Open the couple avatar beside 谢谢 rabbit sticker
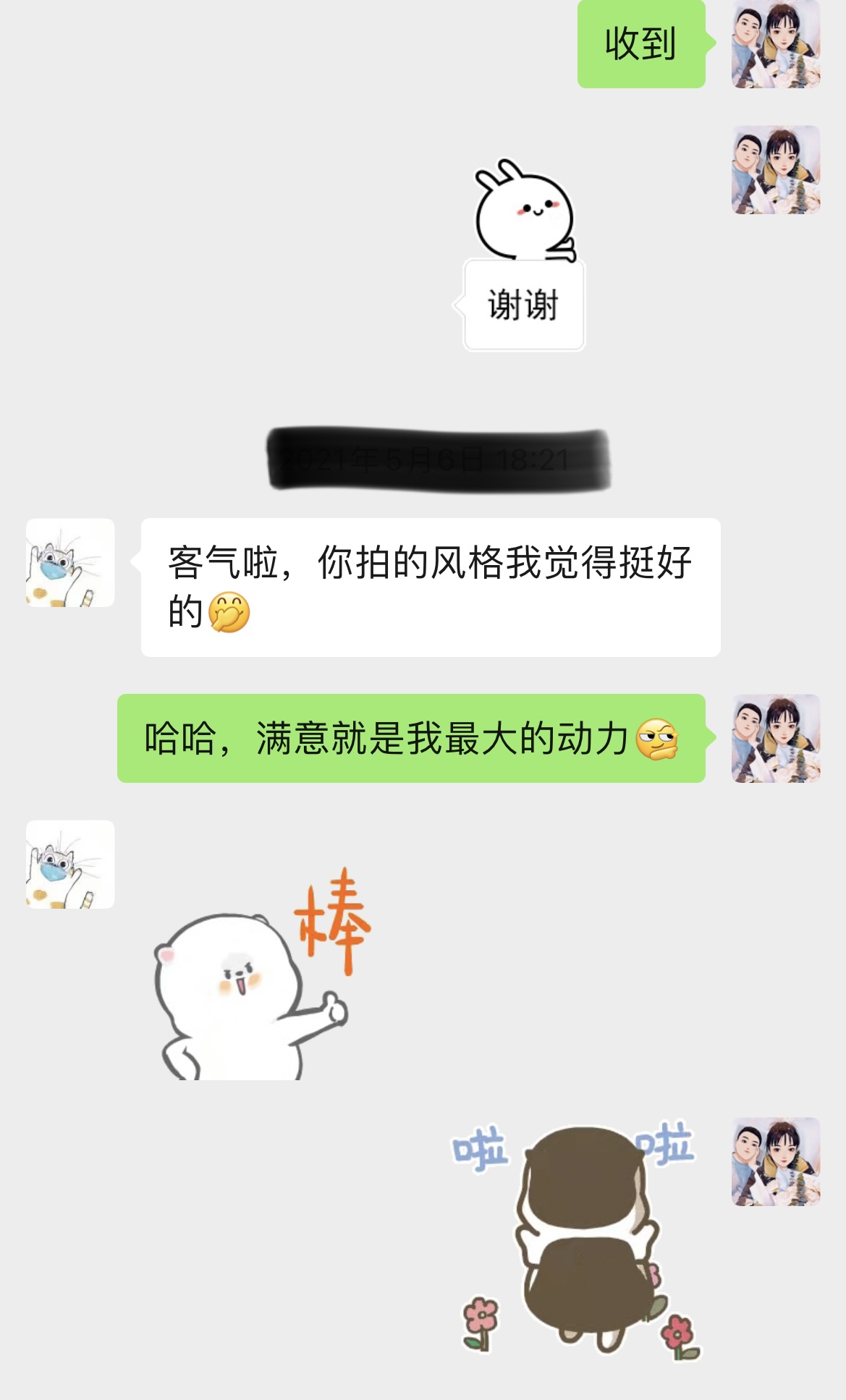This screenshot has height=1400, width=846. (x=776, y=170)
